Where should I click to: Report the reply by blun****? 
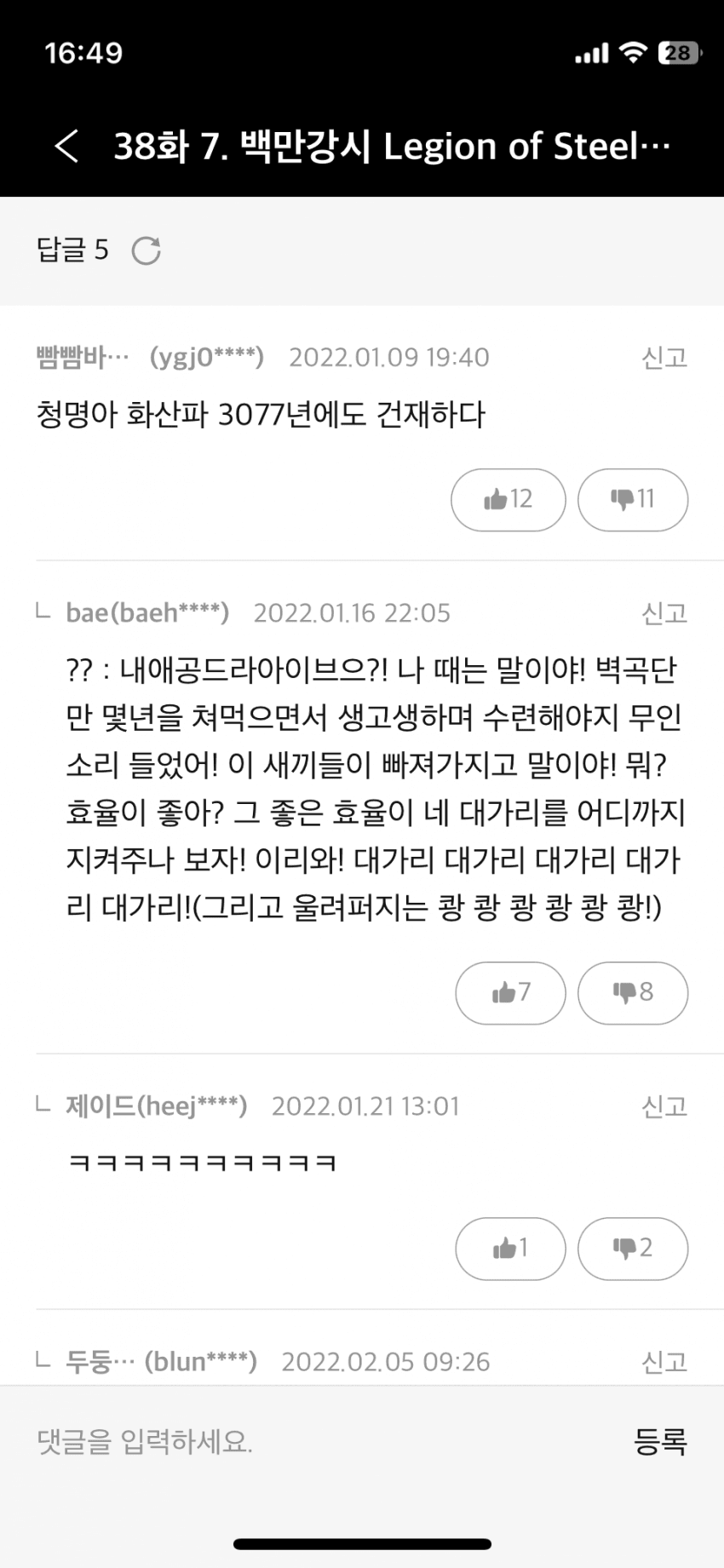point(664,1362)
